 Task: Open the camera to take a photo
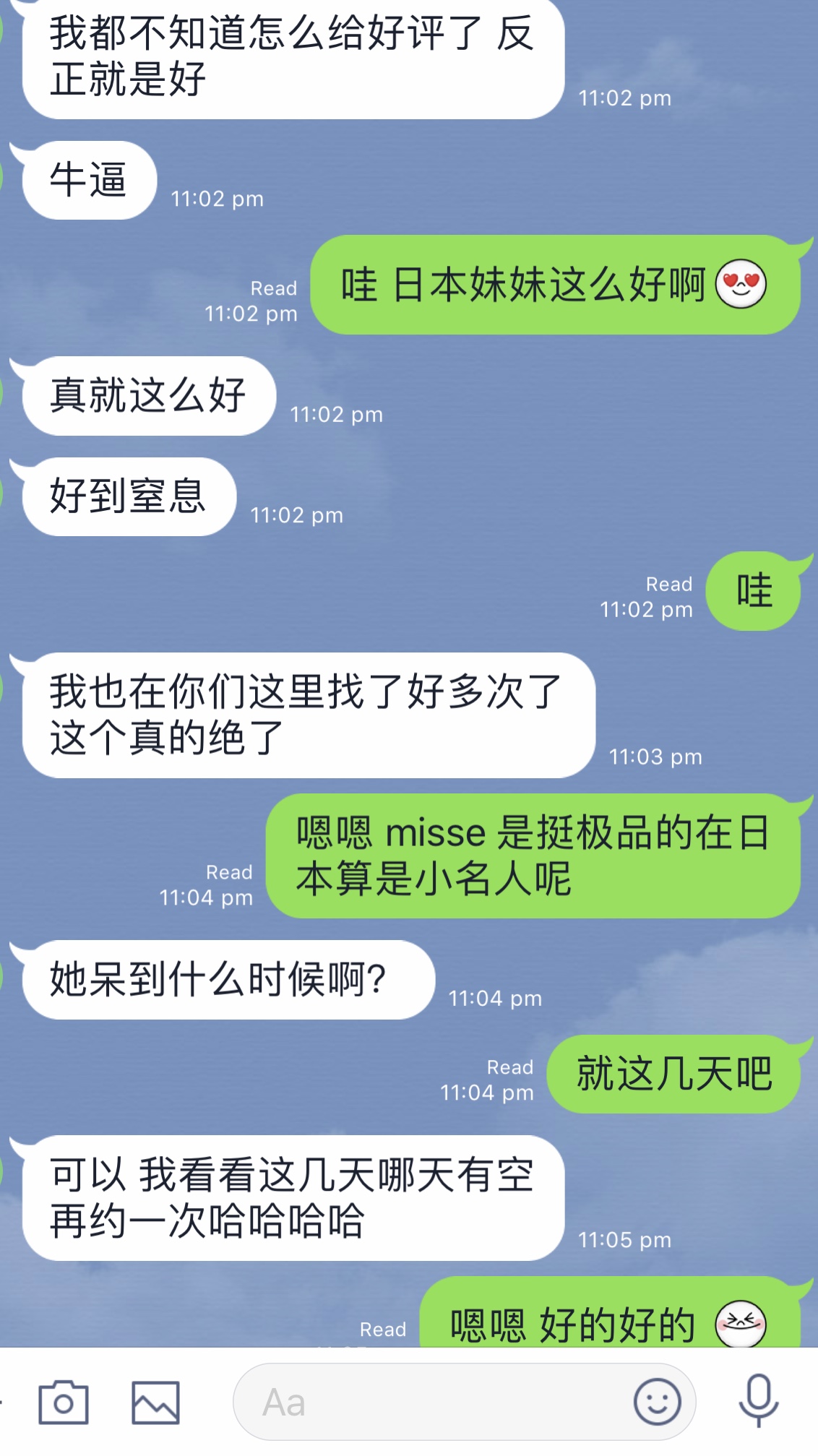click(x=64, y=1403)
